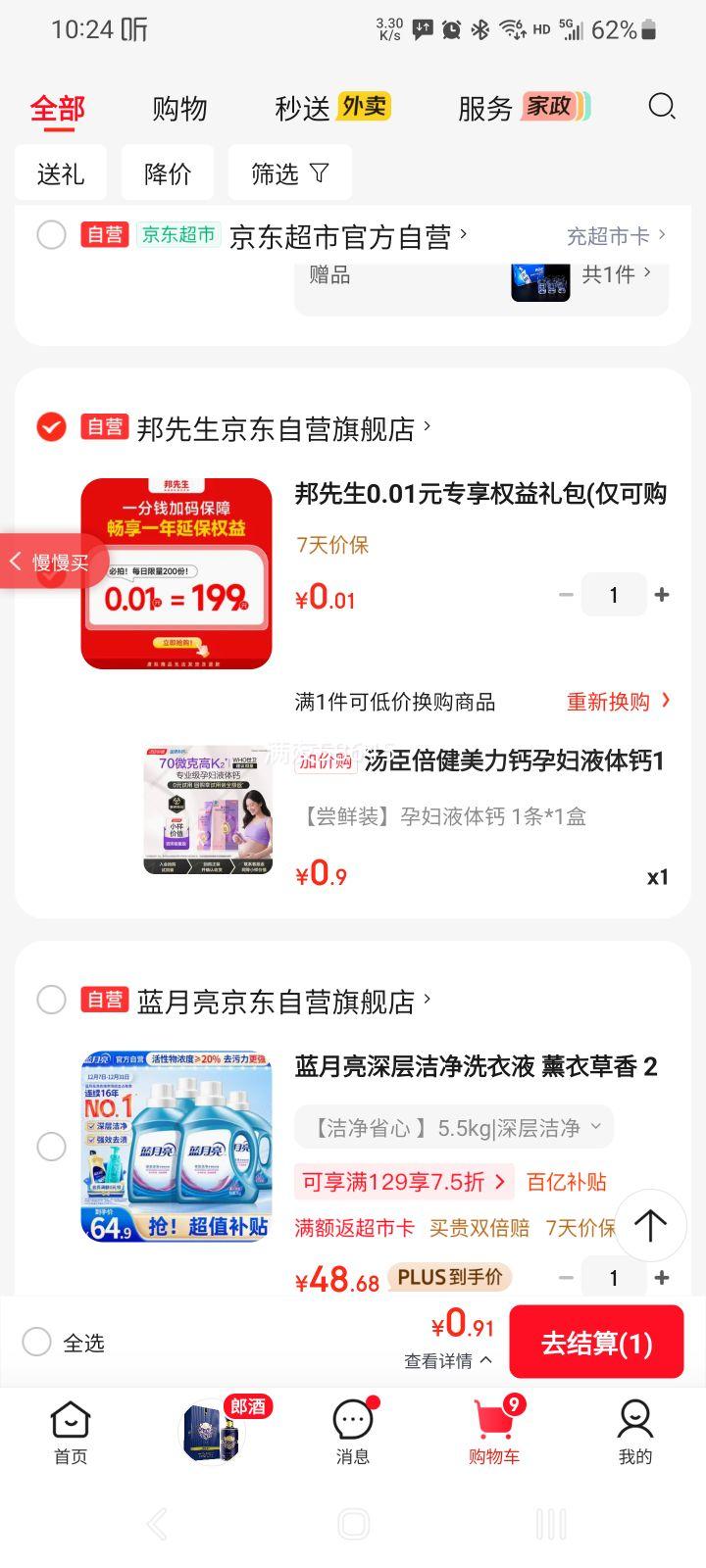
Task: Open the 重新换购 exchange link
Action: (x=608, y=702)
